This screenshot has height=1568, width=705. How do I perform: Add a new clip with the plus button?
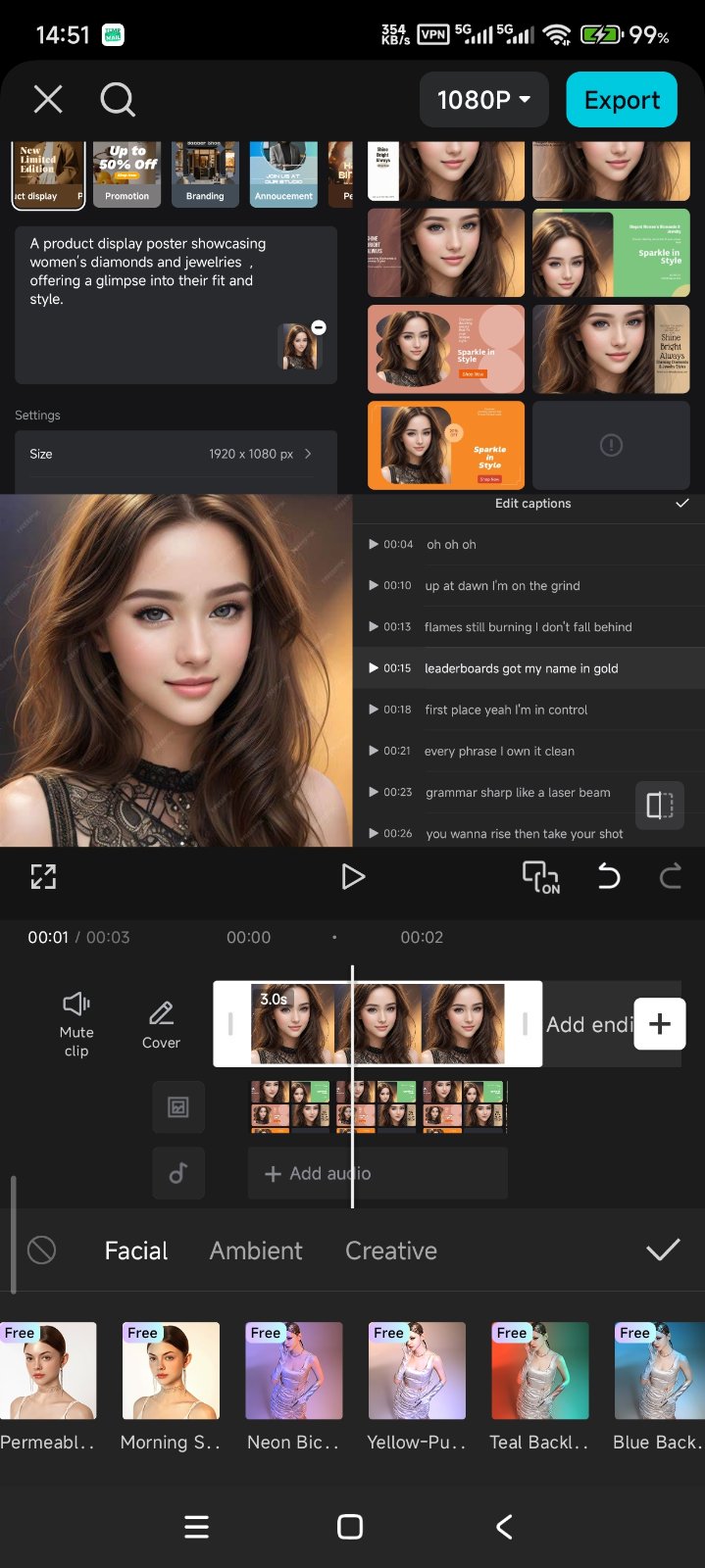point(660,1024)
